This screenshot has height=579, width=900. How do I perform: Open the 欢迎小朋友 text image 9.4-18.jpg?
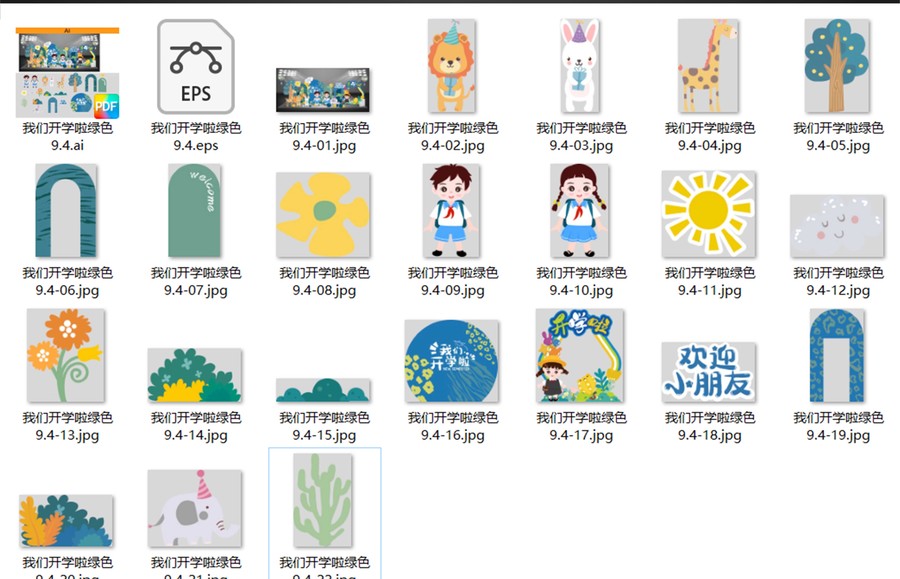(x=708, y=371)
